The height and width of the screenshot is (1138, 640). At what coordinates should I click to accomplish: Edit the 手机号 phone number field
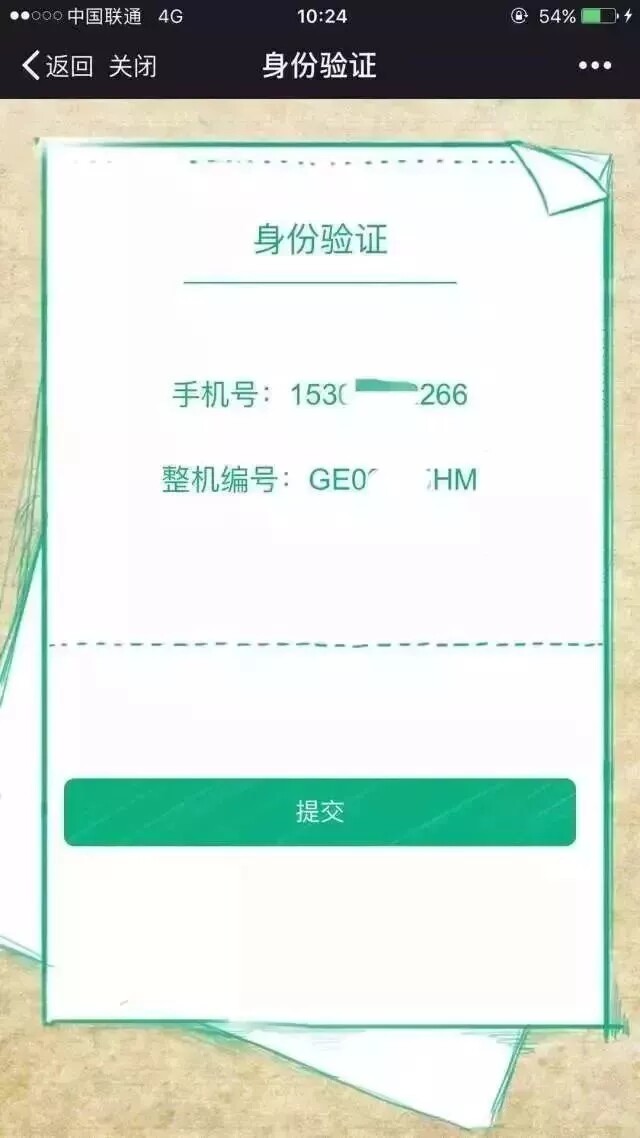380,395
